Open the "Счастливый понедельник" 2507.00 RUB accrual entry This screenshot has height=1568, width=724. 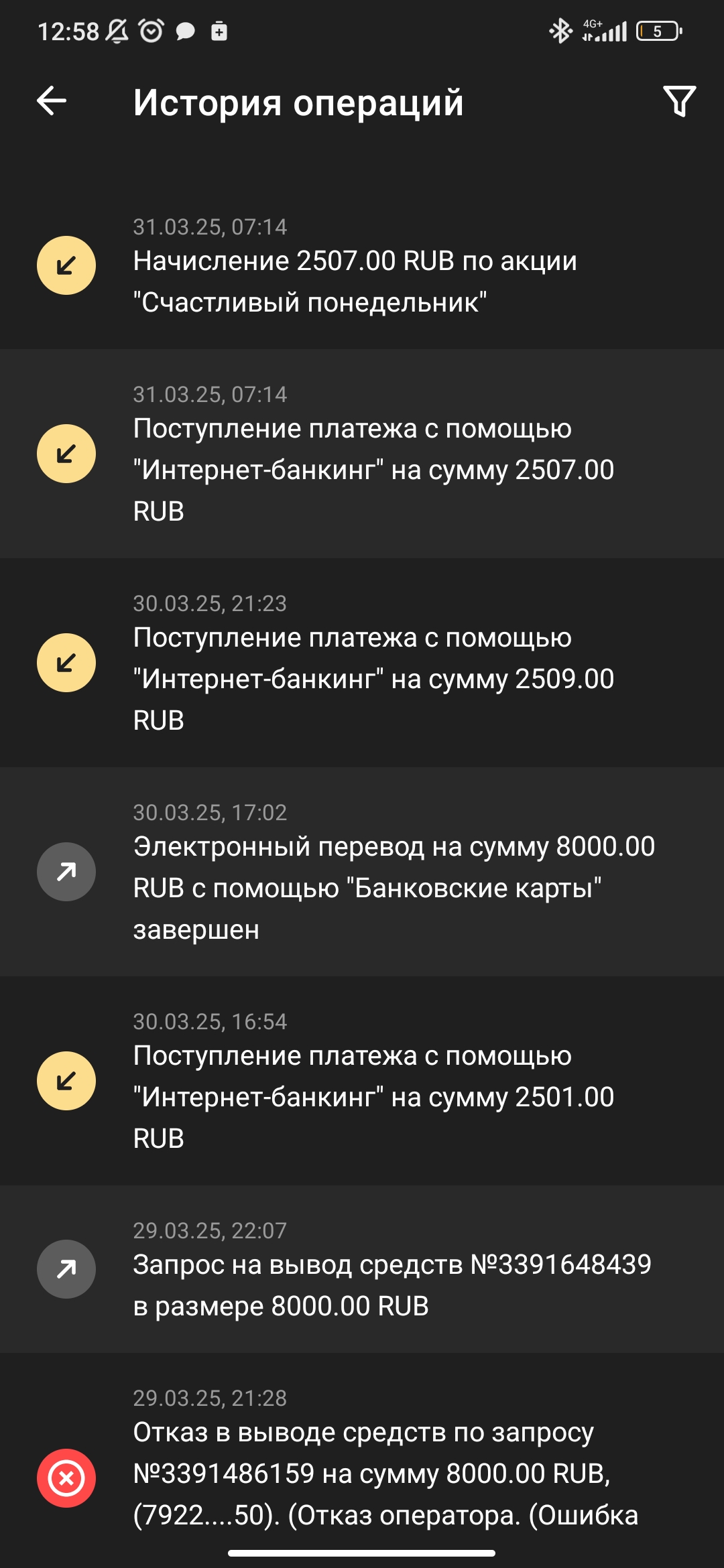click(x=362, y=265)
